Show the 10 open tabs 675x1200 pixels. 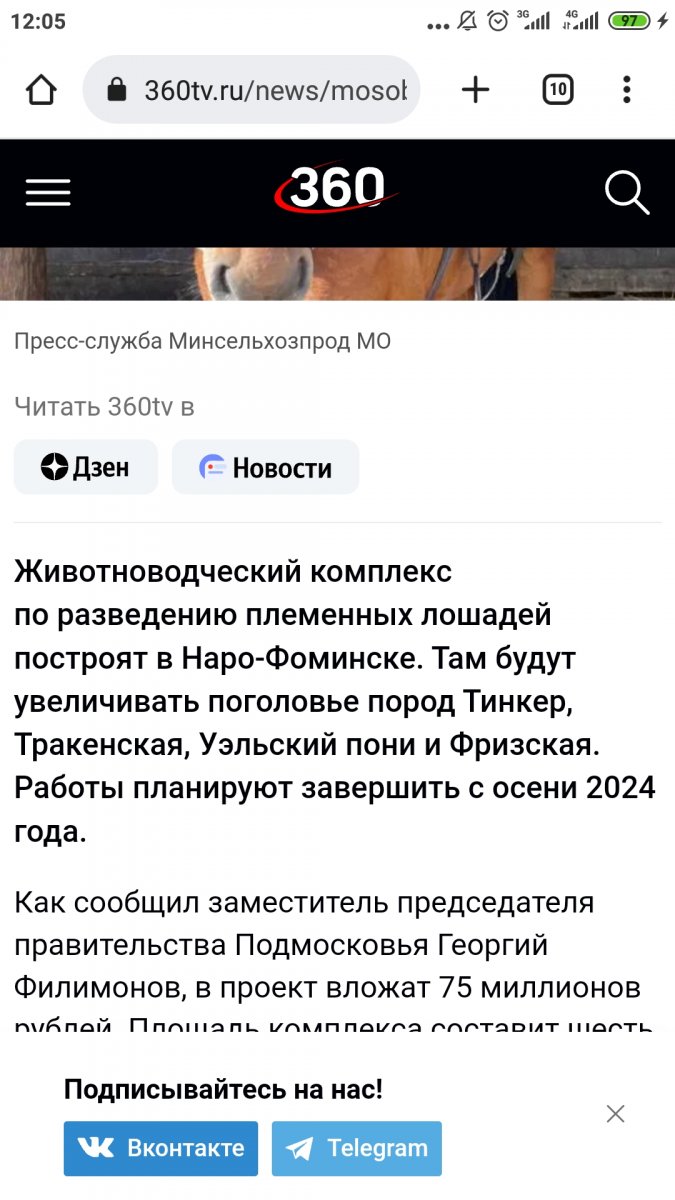point(558,90)
